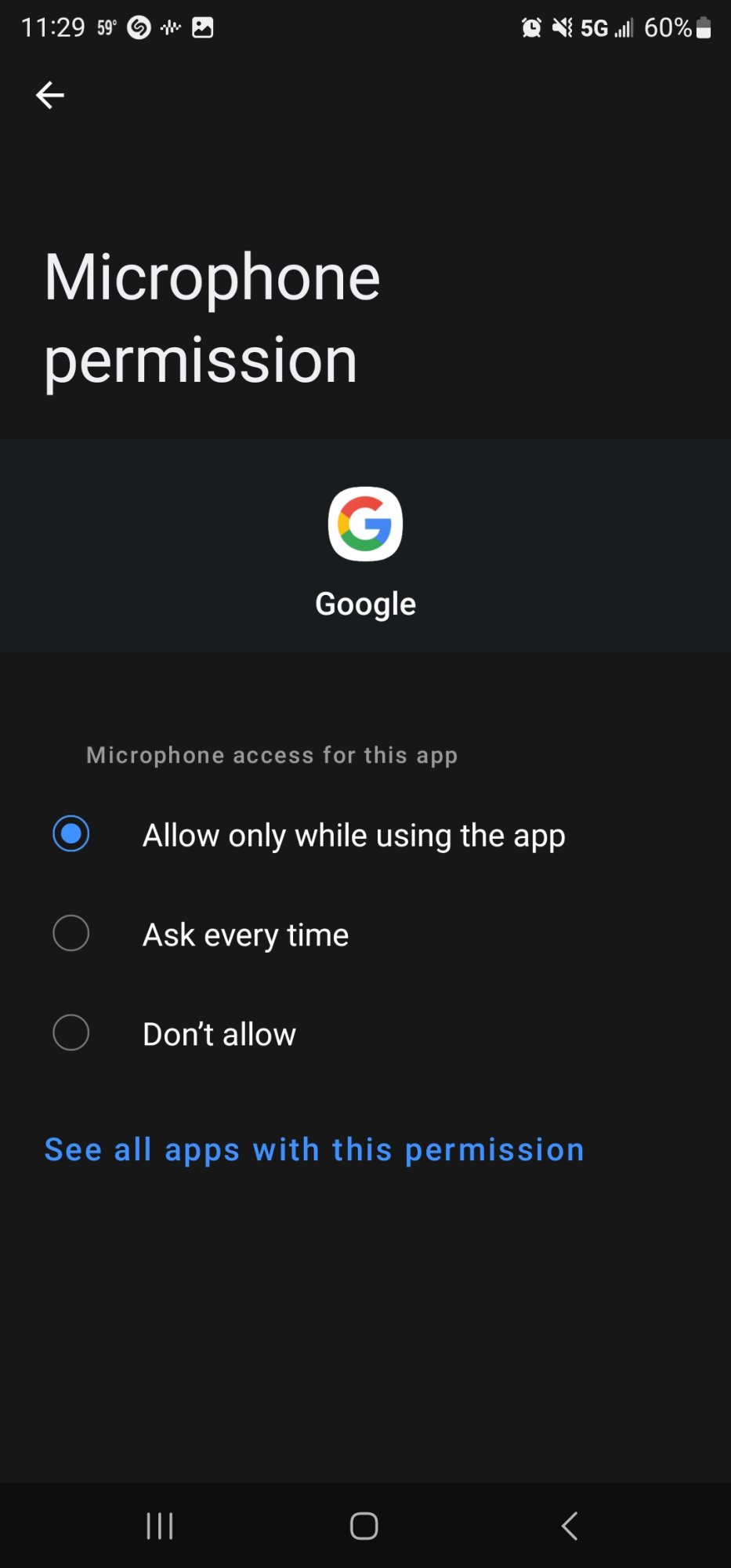Image resolution: width=731 pixels, height=1568 pixels.
Task: Open See all apps with this permission
Action: coord(313,1149)
